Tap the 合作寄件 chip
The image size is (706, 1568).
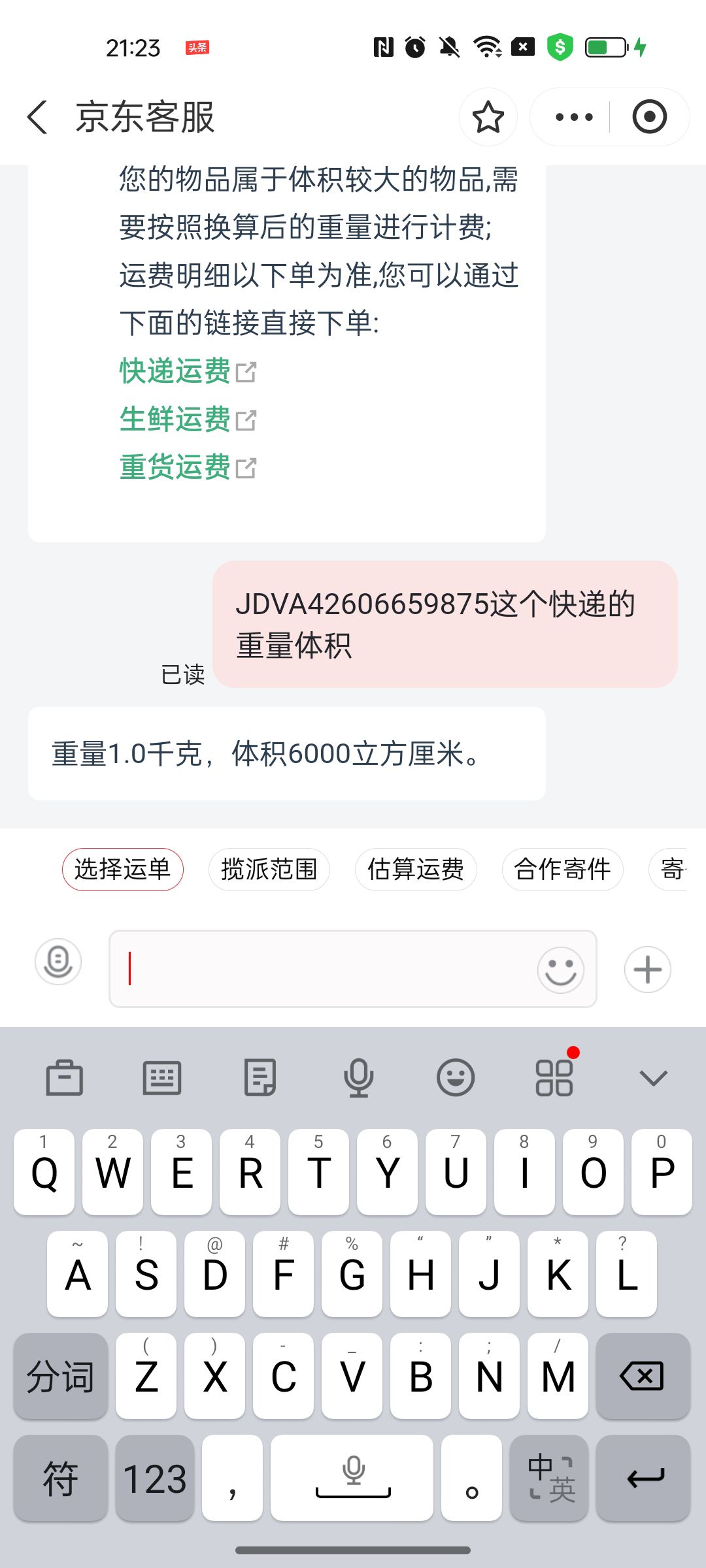[x=562, y=870]
